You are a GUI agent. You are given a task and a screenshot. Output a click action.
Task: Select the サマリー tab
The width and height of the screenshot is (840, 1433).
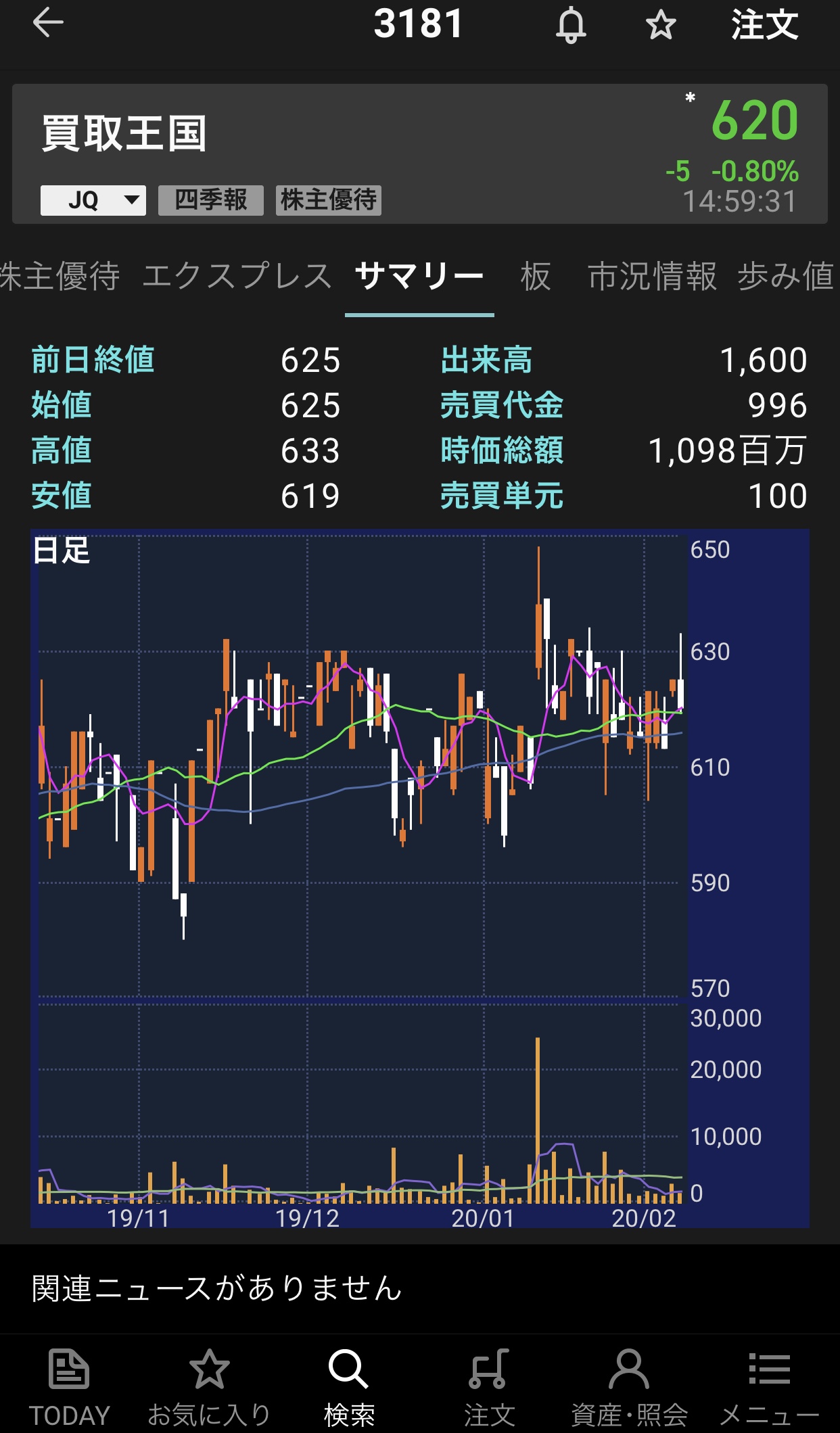pos(419,277)
